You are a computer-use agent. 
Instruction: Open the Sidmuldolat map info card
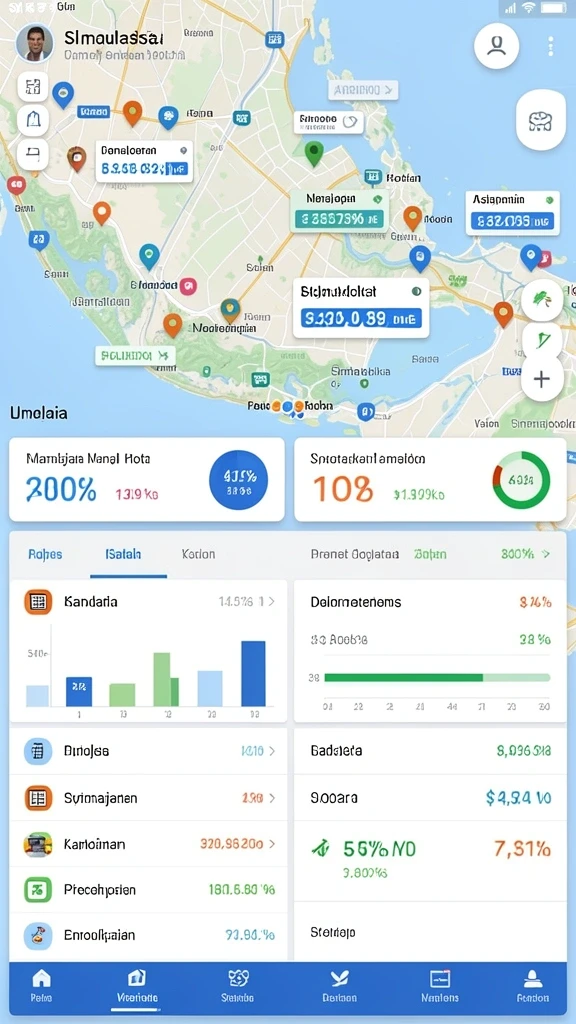click(x=360, y=308)
